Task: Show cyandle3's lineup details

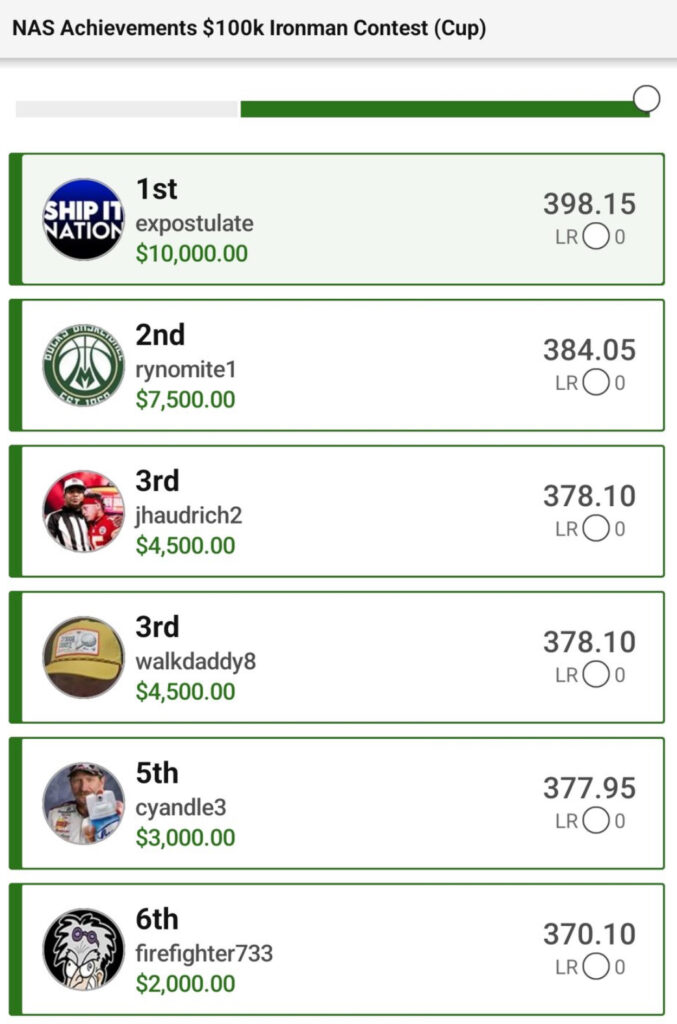Action: pyautogui.click(x=338, y=803)
